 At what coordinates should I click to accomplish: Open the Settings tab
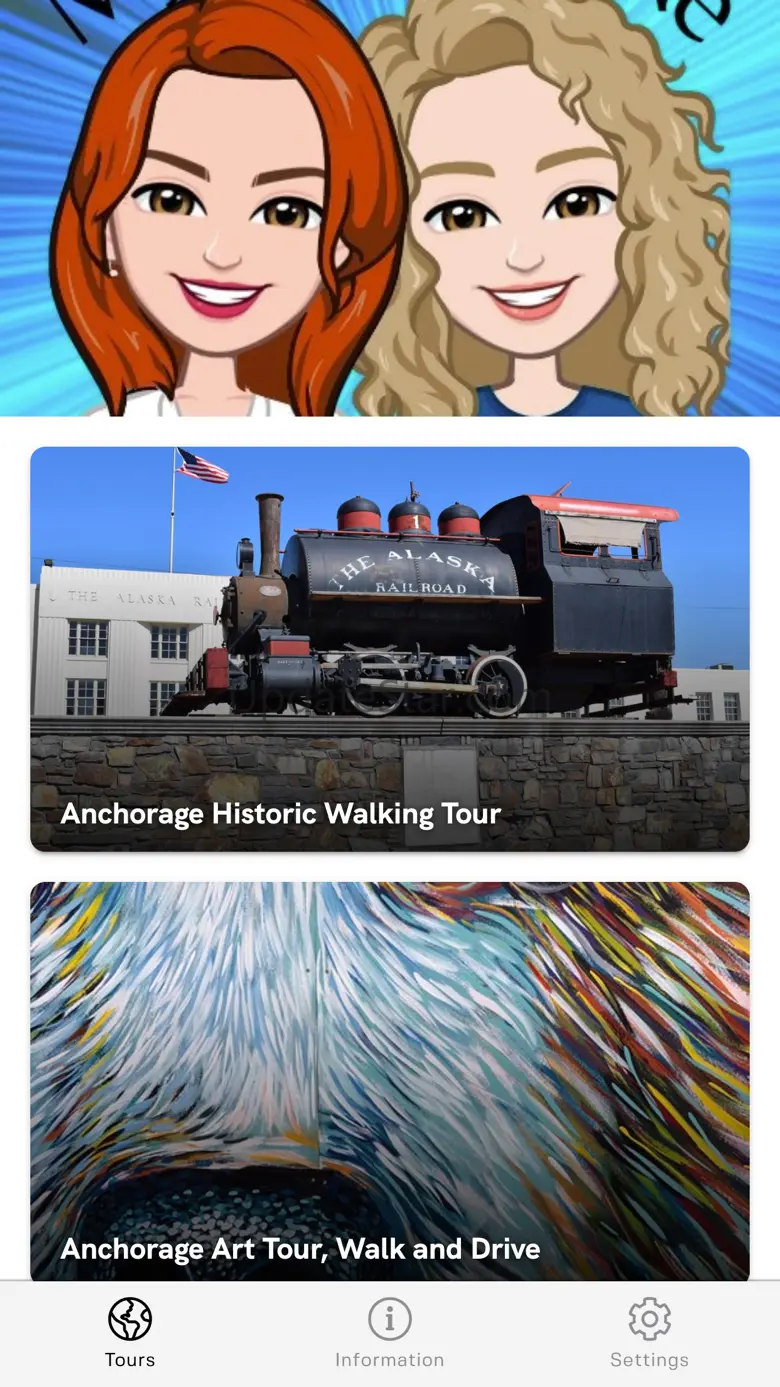click(x=649, y=1333)
